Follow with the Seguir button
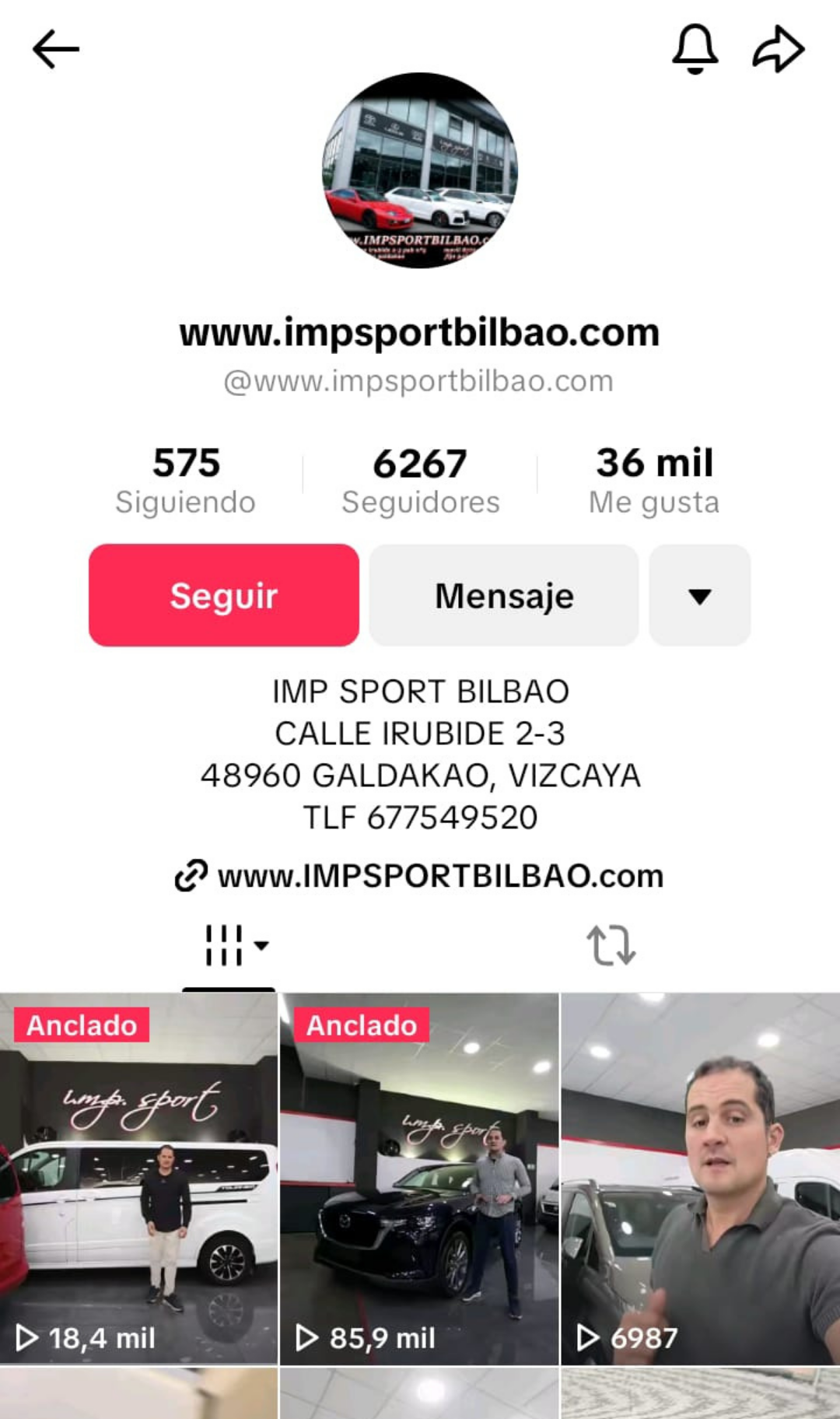The width and height of the screenshot is (840, 1419). tap(224, 595)
